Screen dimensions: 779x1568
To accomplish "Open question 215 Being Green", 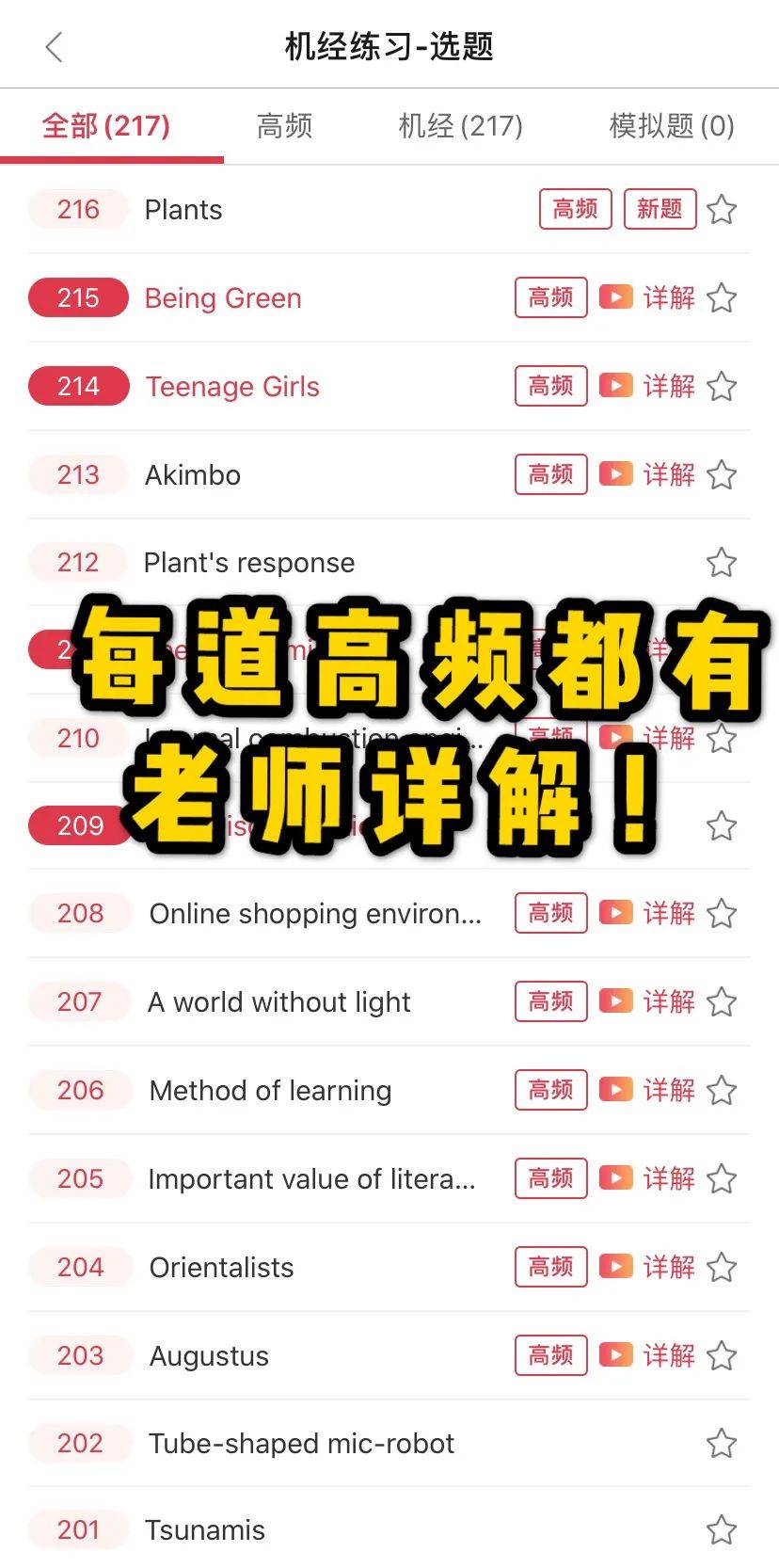I will point(223,298).
